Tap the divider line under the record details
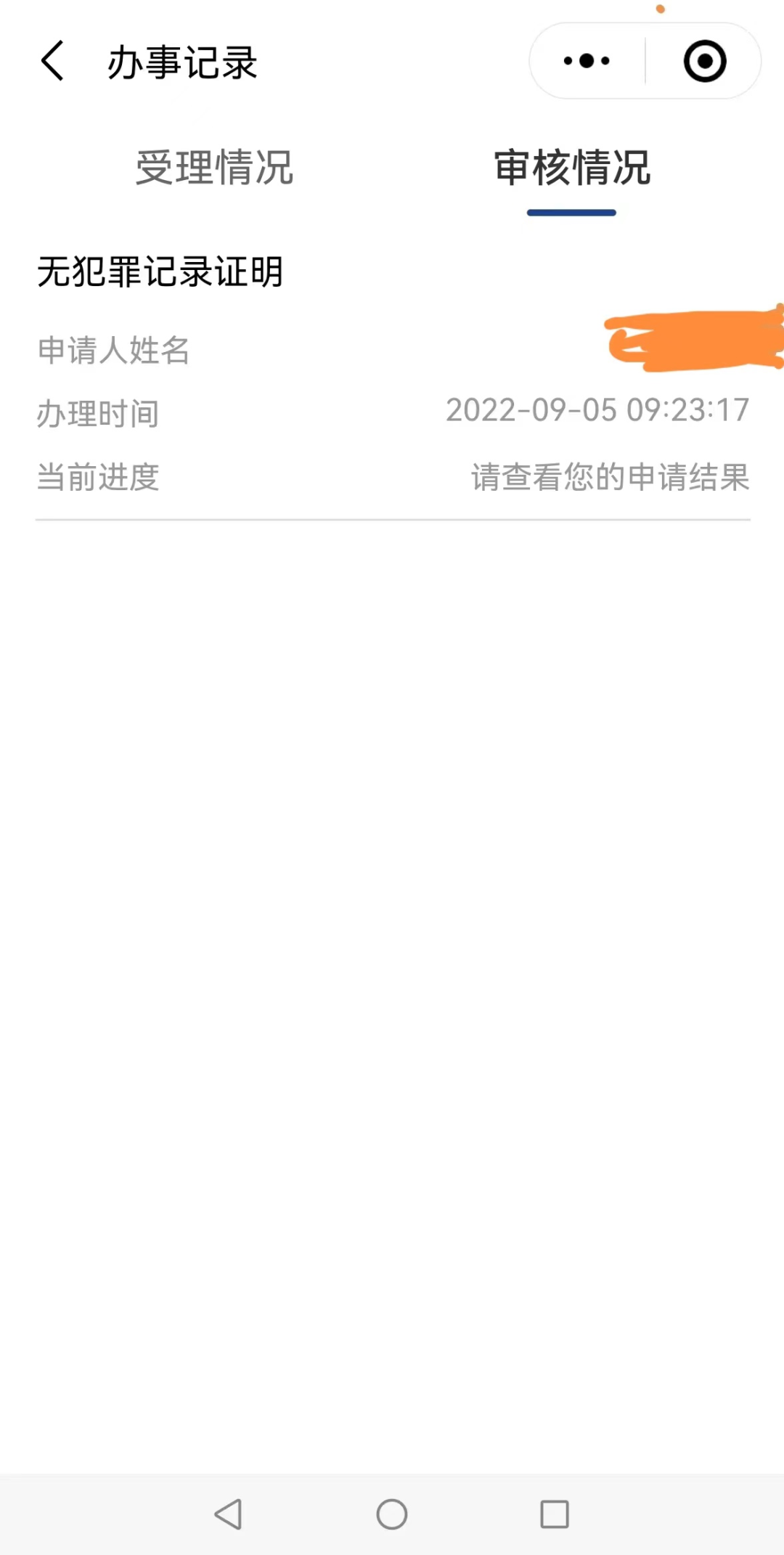 point(392,518)
